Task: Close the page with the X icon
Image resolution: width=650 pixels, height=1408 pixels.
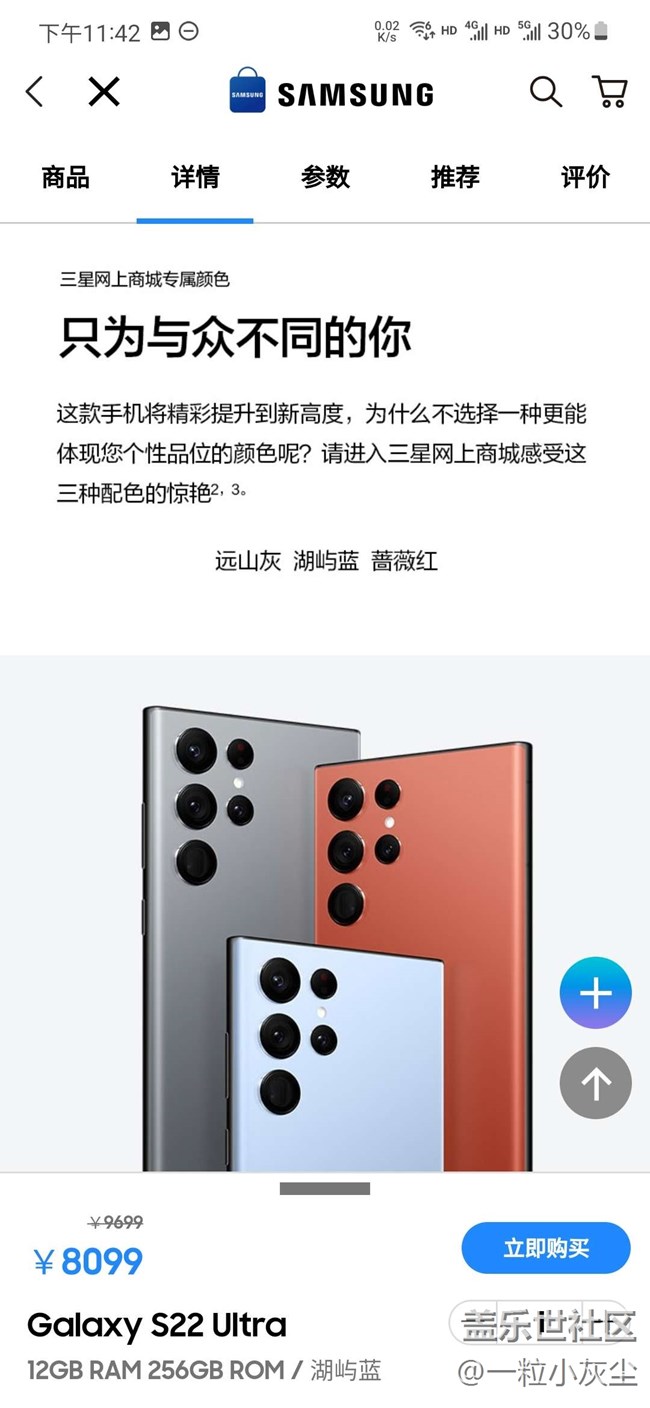Action: (x=104, y=93)
